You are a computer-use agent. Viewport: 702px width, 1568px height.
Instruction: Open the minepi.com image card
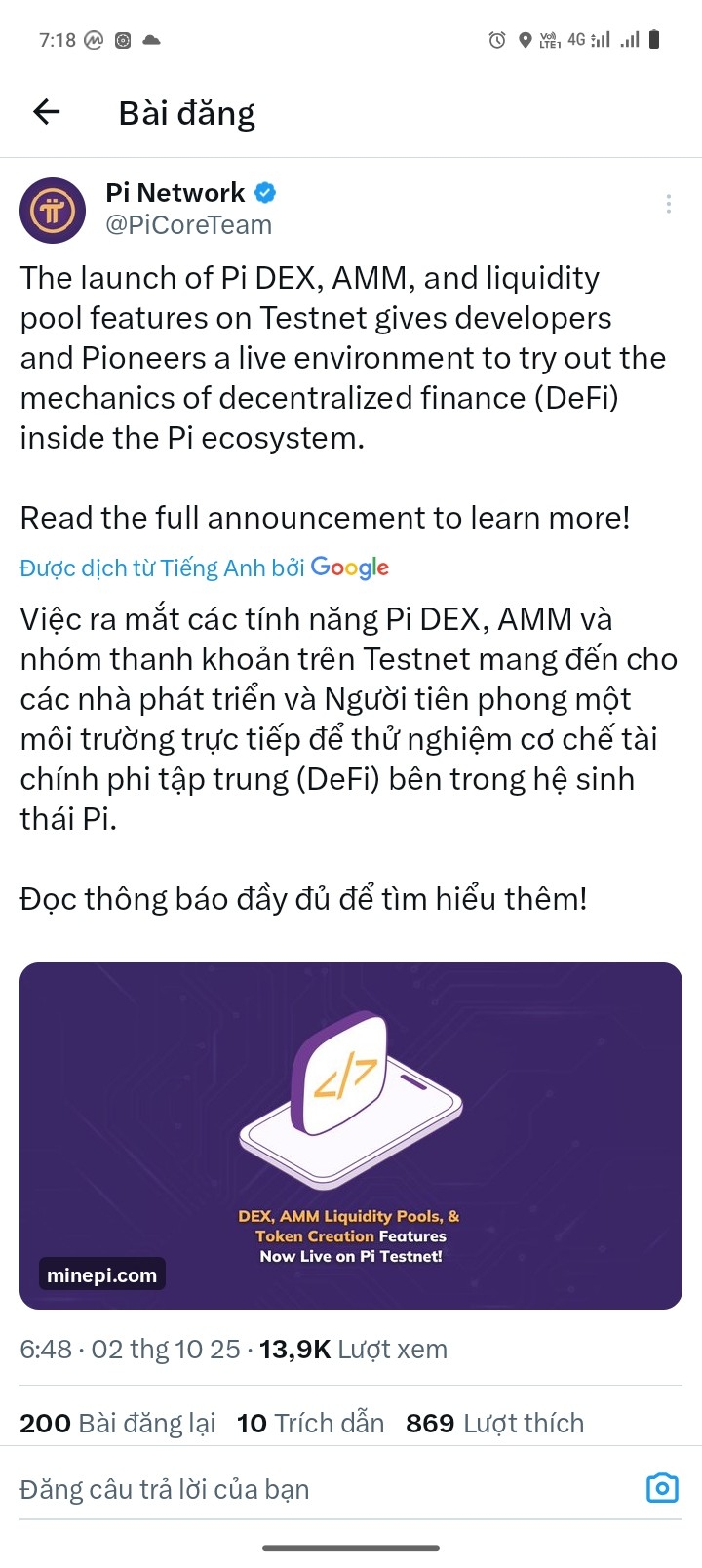point(351,1135)
